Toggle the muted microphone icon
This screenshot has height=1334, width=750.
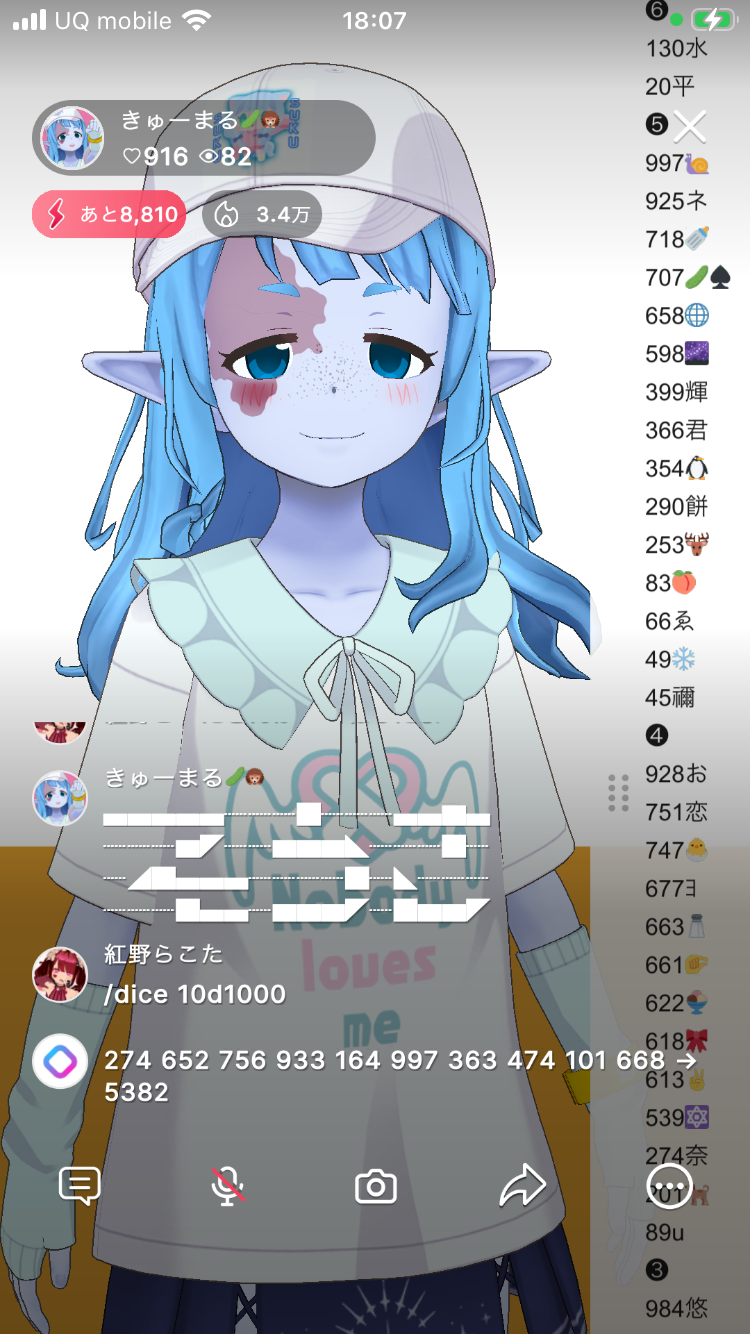[228, 1186]
